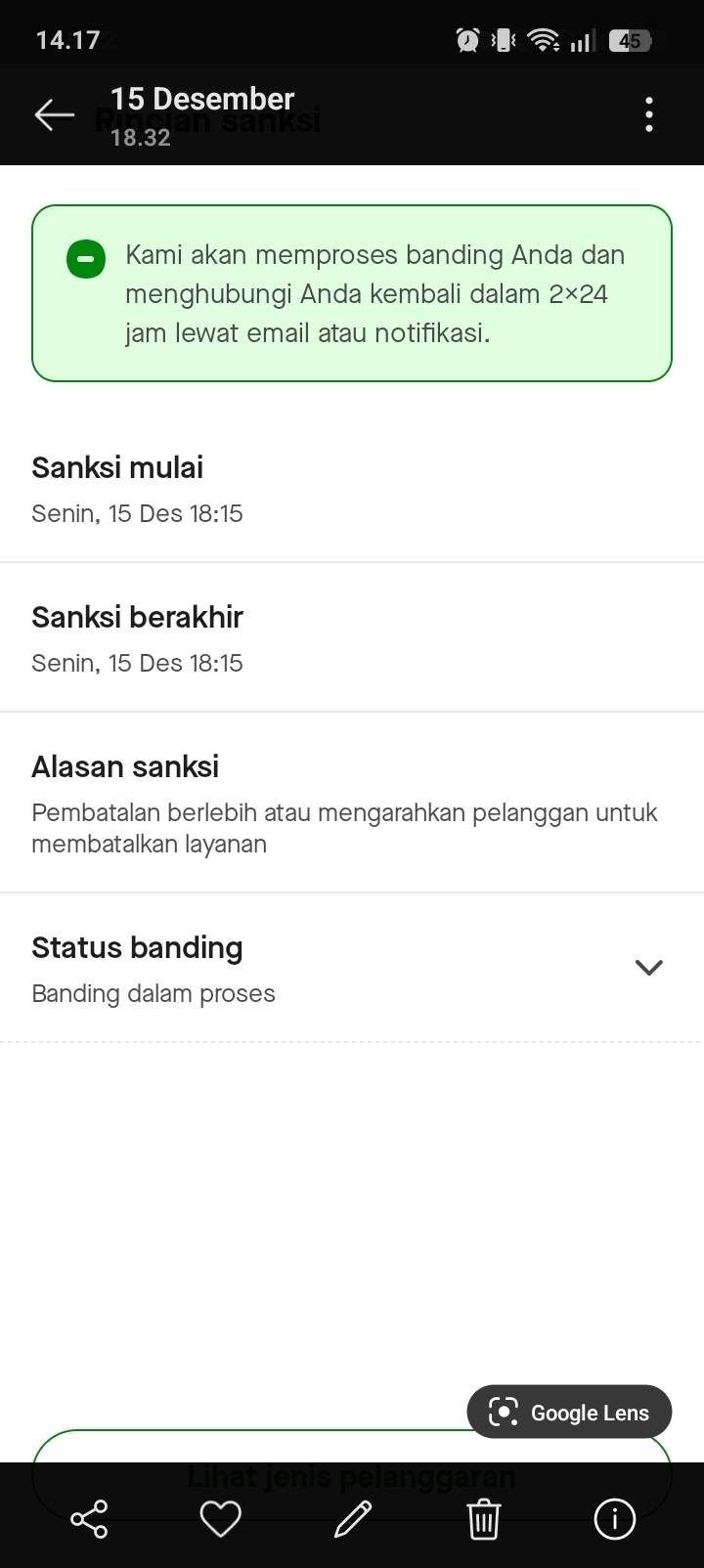Edit the photo with the pencil icon

(x=352, y=1519)
